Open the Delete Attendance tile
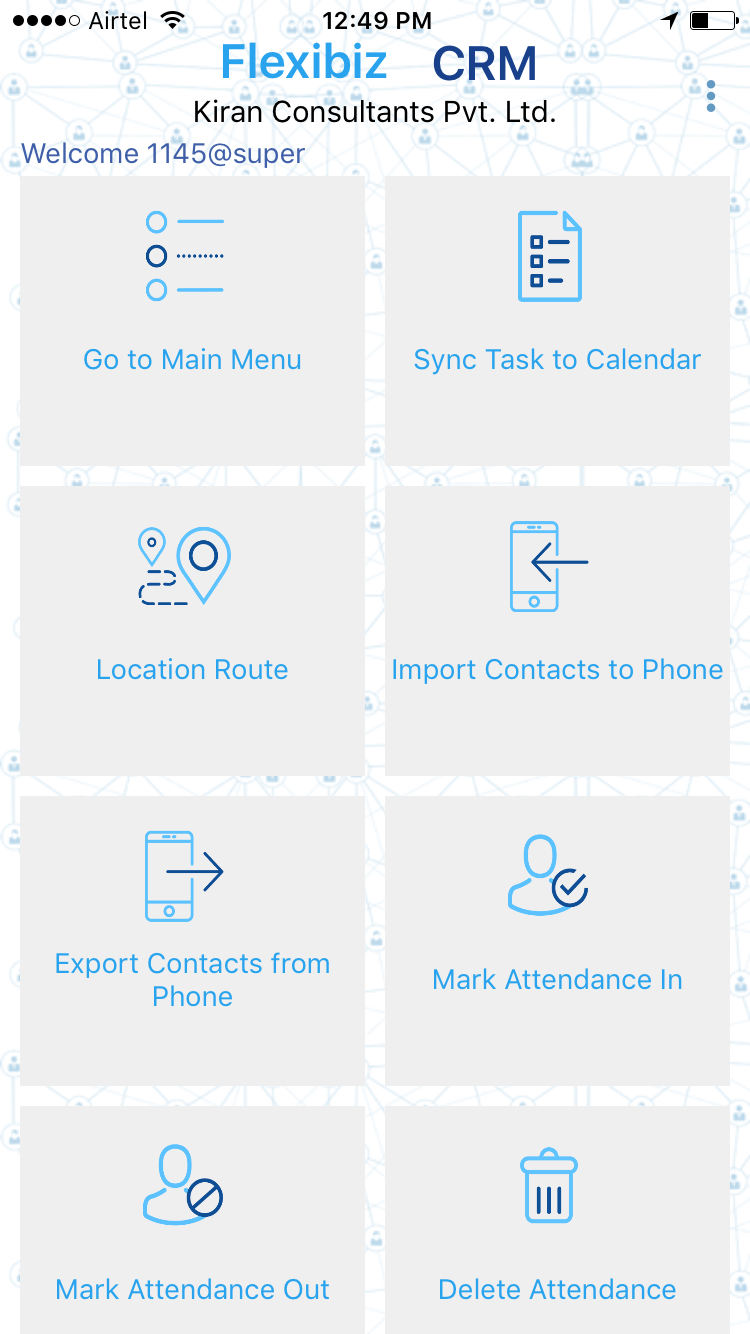 click(557, 1220)
